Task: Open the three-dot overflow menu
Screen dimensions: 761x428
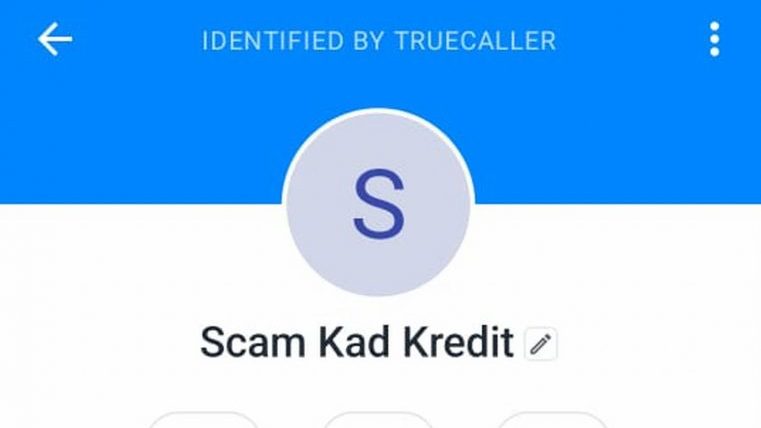Action: pyautogui.click(x=714, y=40)
